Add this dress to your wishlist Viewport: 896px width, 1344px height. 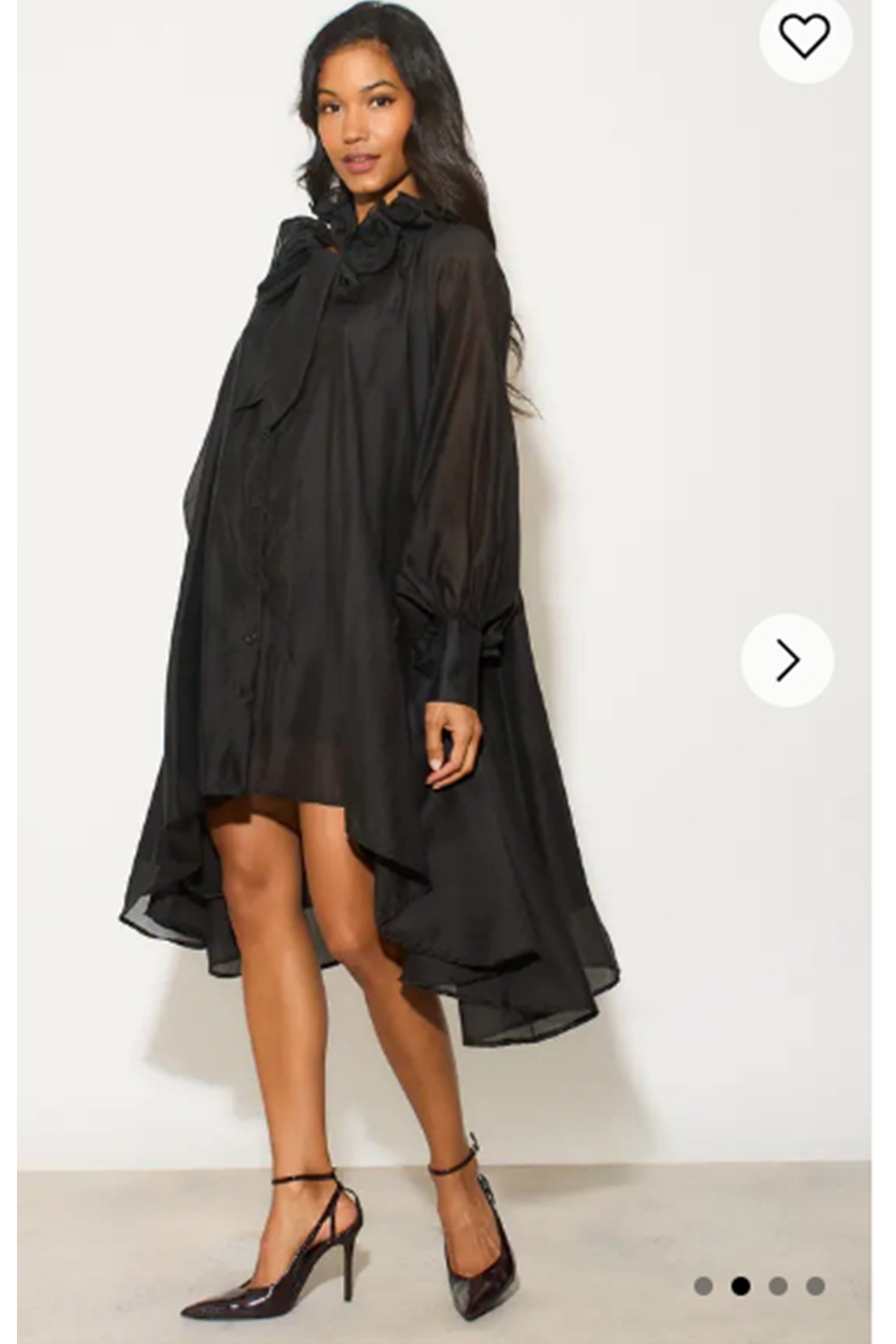805,36
